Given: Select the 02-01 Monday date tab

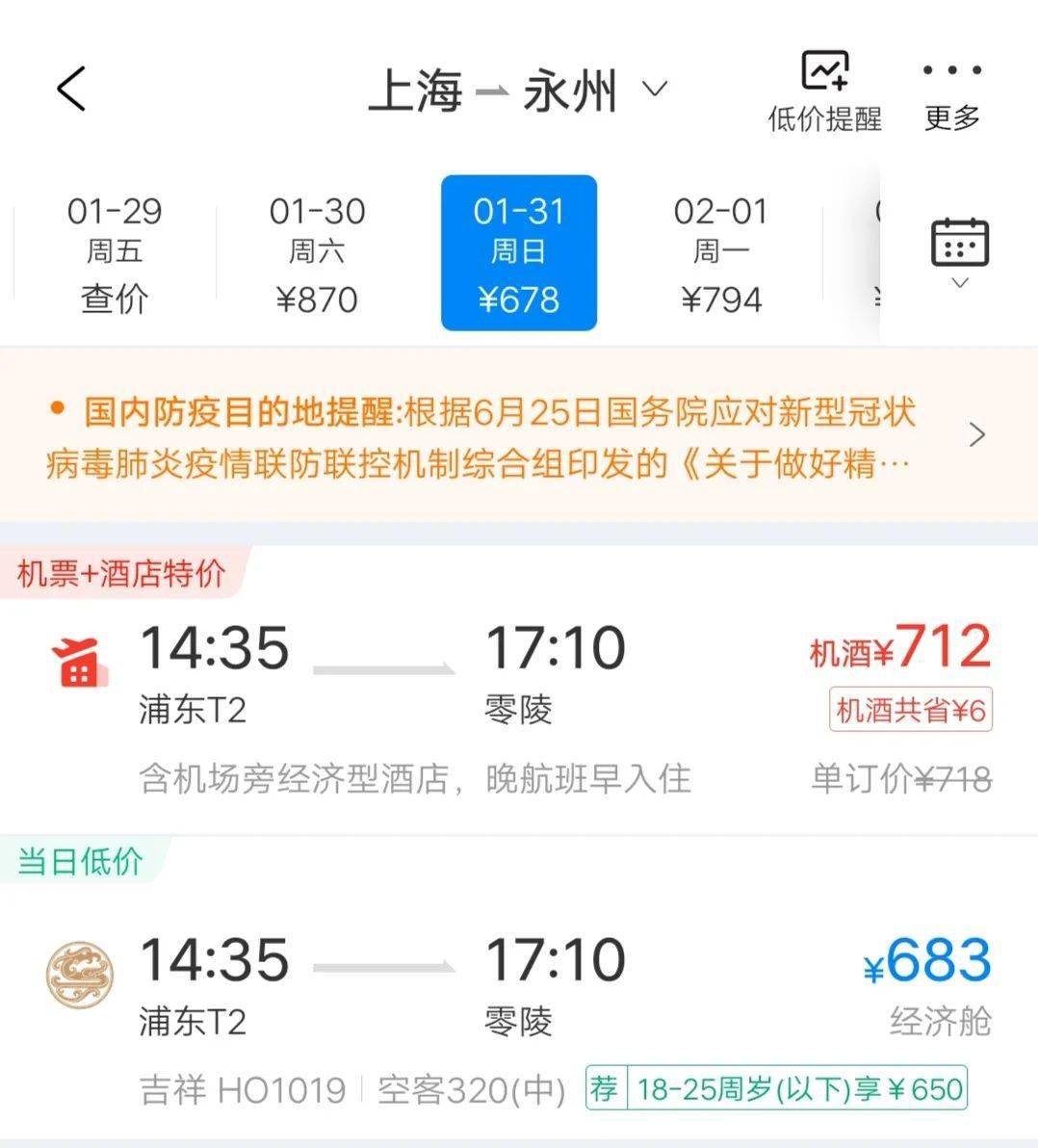Looking at the screenshot, I should point(720,253).
